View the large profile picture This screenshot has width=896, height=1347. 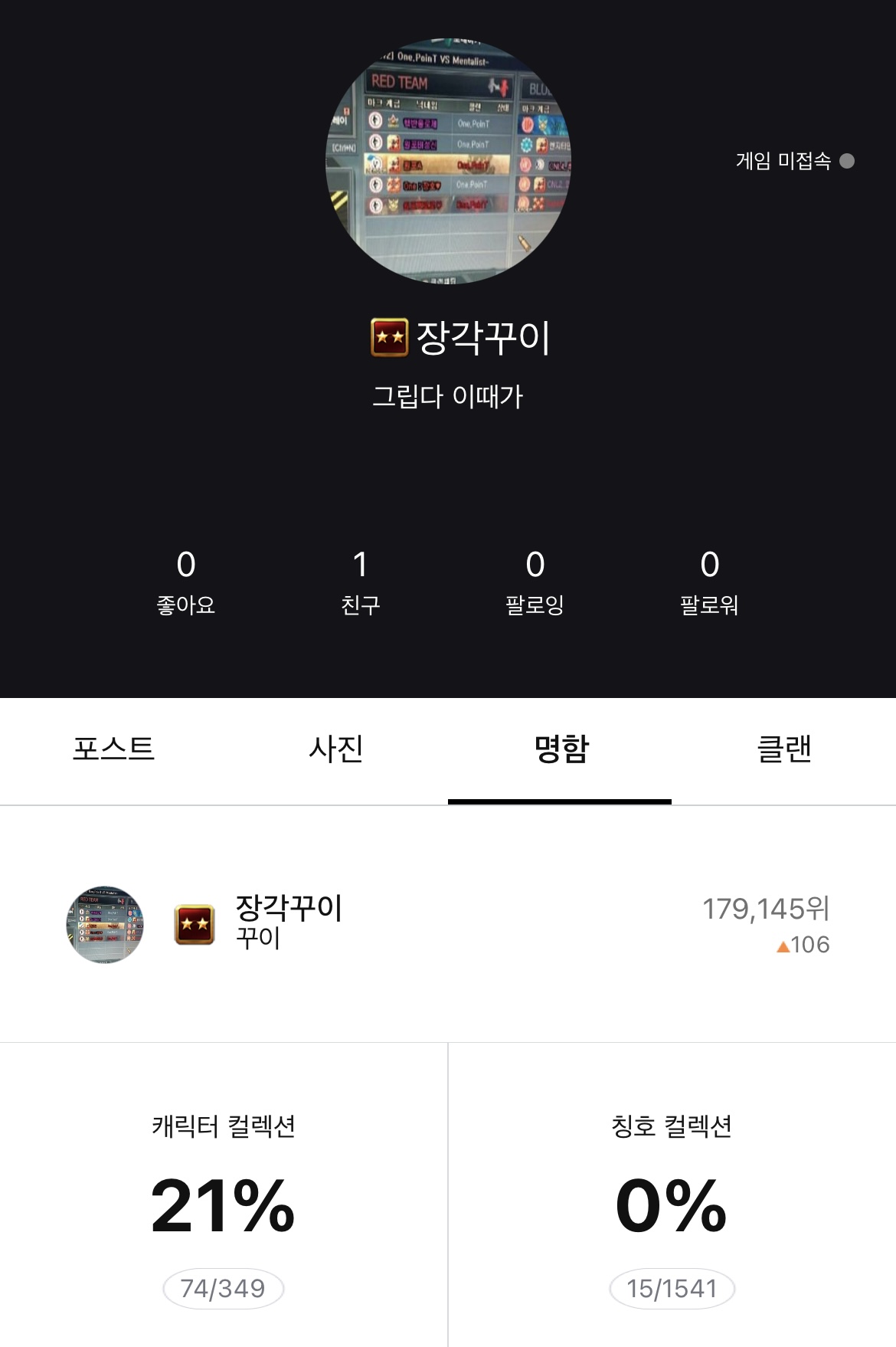point(448,161)
